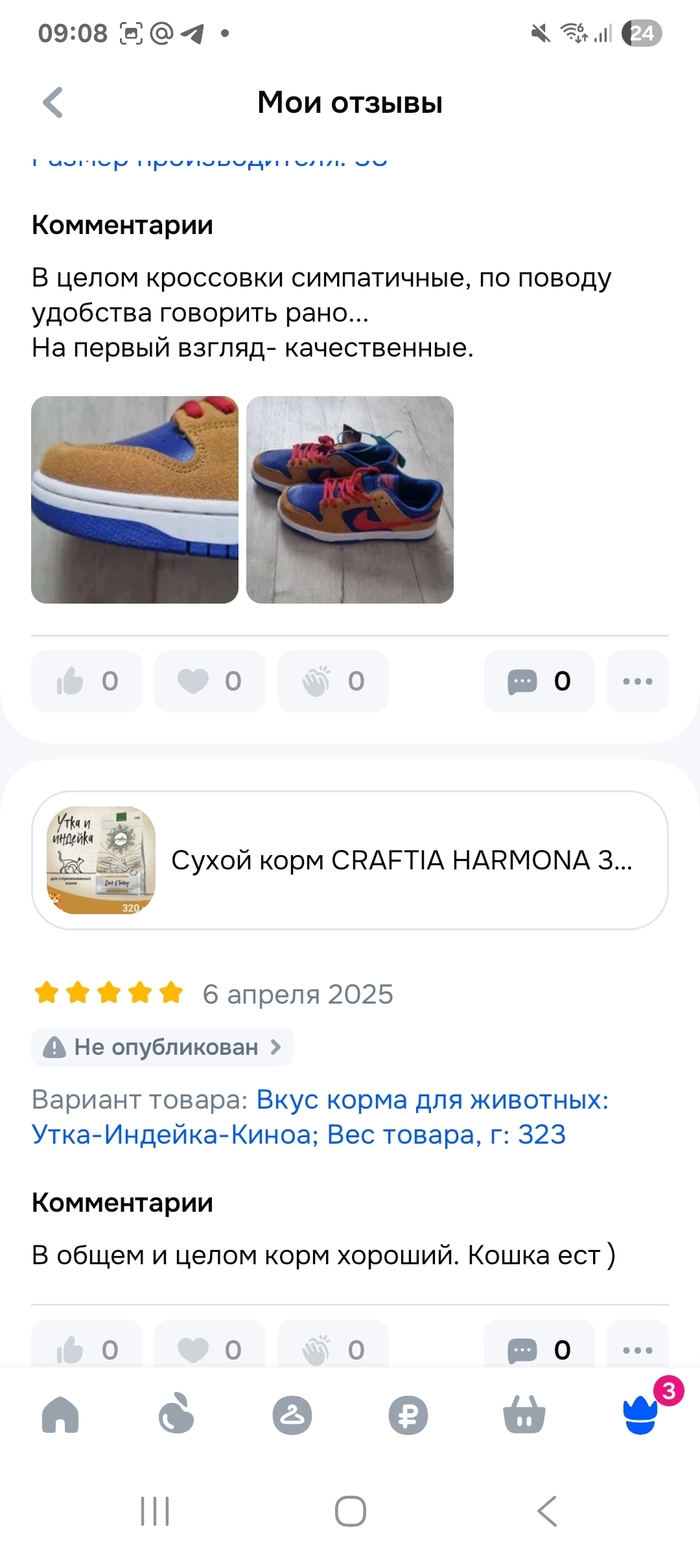Viewport: 700px width, 1556px height.
Task: Like the sneakers review with thumbs up
Action: click(x=87, y=682)
